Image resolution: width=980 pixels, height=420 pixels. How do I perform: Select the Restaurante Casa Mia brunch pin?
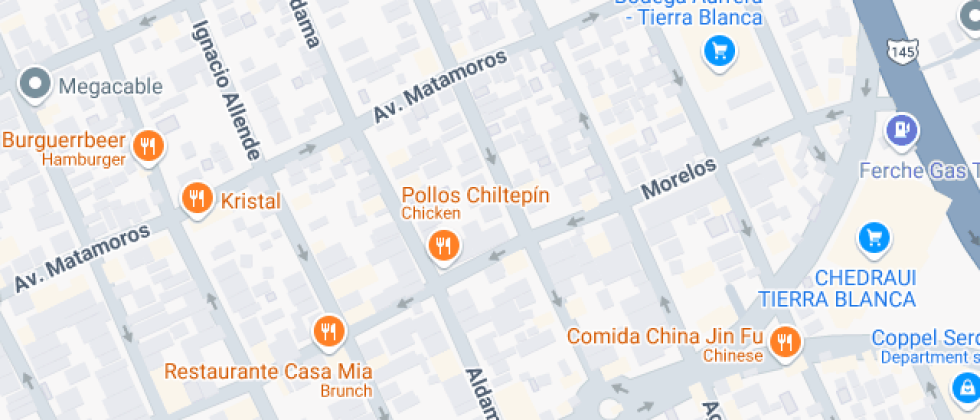pos(329,330)
